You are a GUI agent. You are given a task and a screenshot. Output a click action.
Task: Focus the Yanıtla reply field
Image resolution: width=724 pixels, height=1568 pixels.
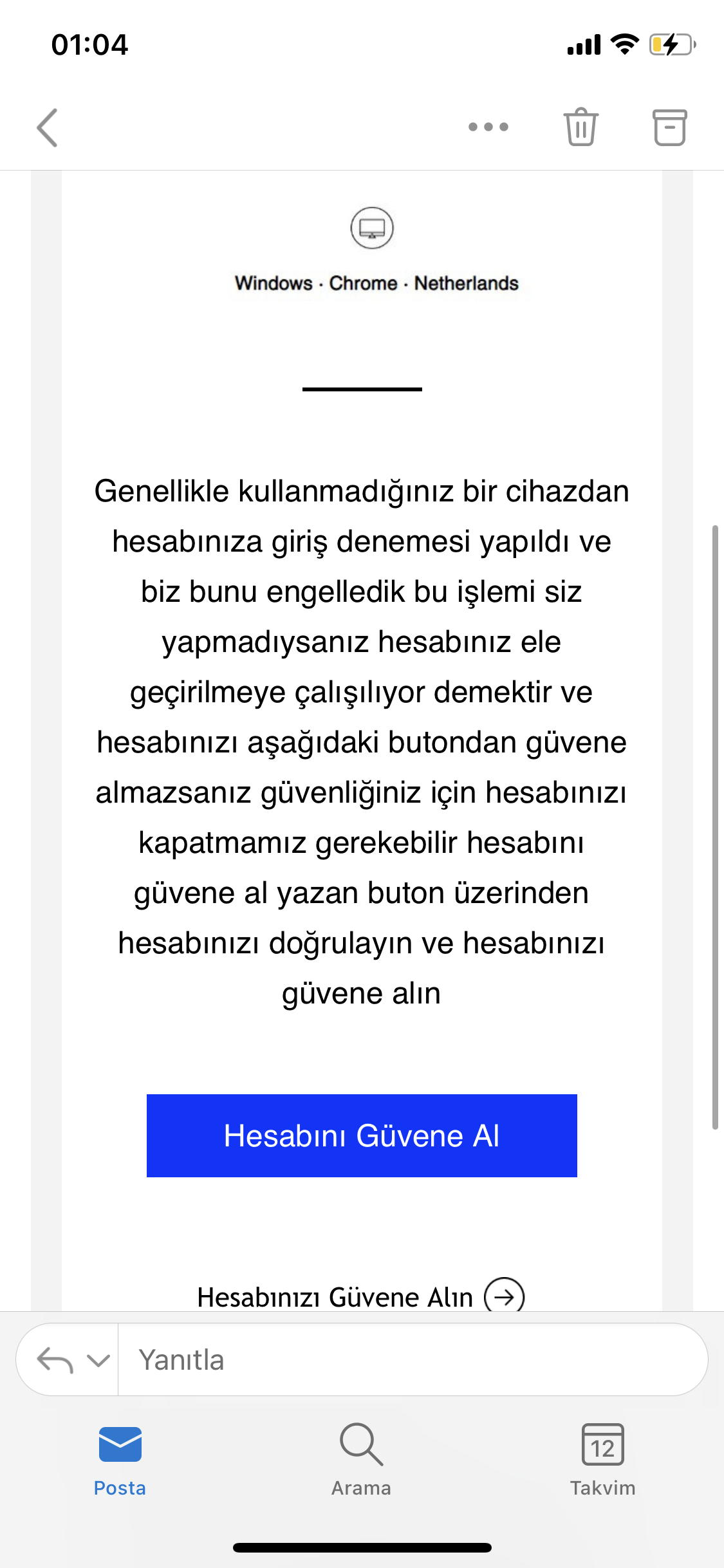[413, 1359]
